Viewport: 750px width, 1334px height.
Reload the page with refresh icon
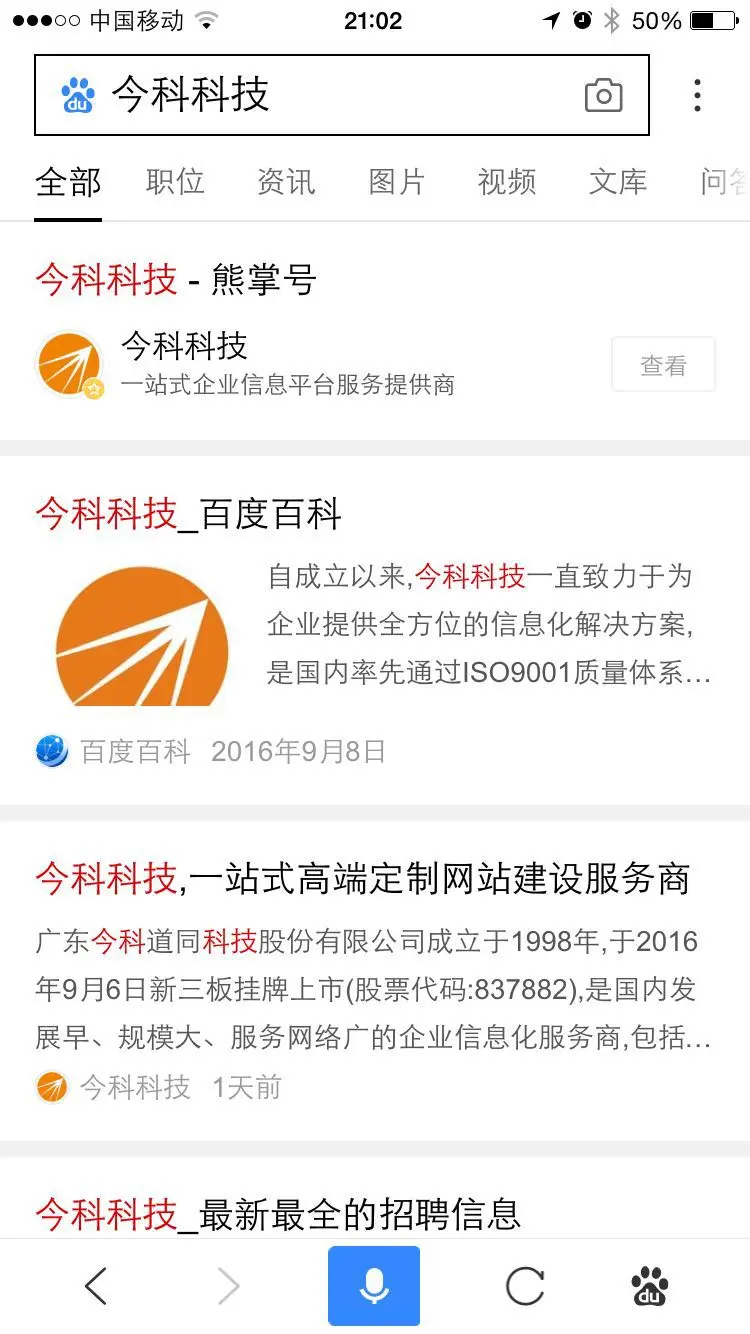(525, 1286)
